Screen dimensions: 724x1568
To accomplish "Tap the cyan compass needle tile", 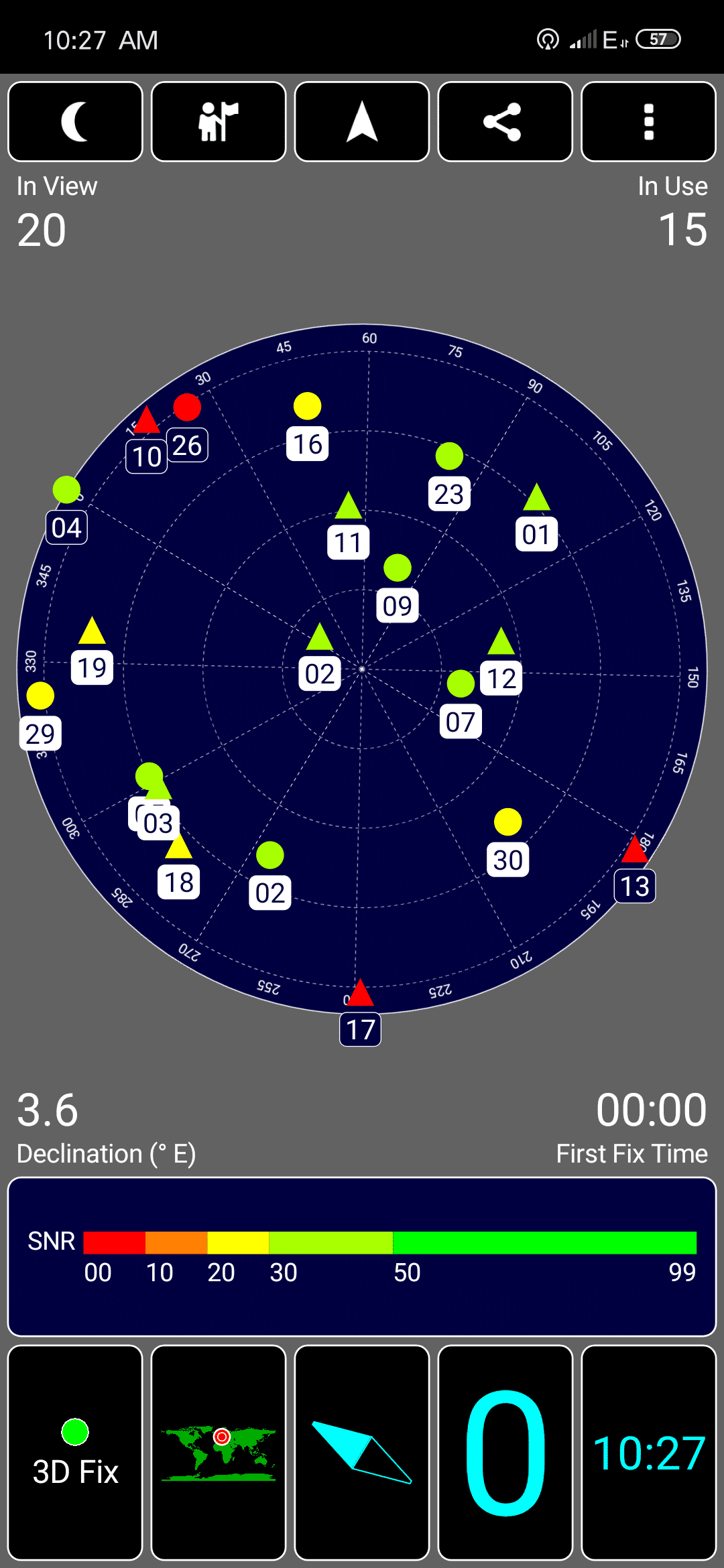I will click(x=362, y=1452).
